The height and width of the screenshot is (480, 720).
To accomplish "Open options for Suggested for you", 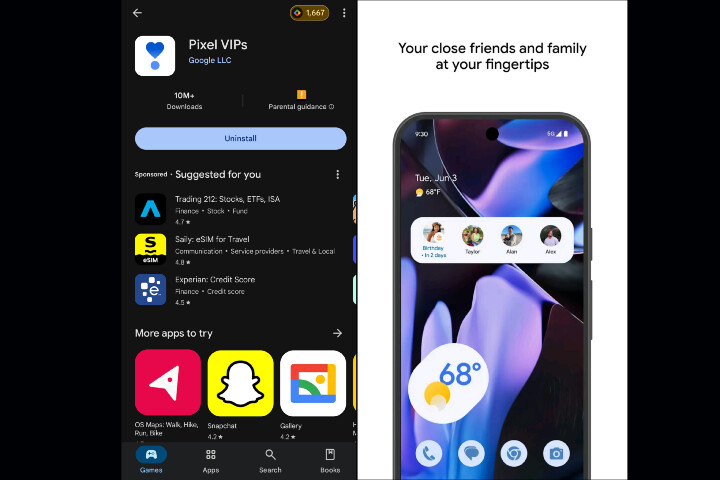I will [338, 174].
